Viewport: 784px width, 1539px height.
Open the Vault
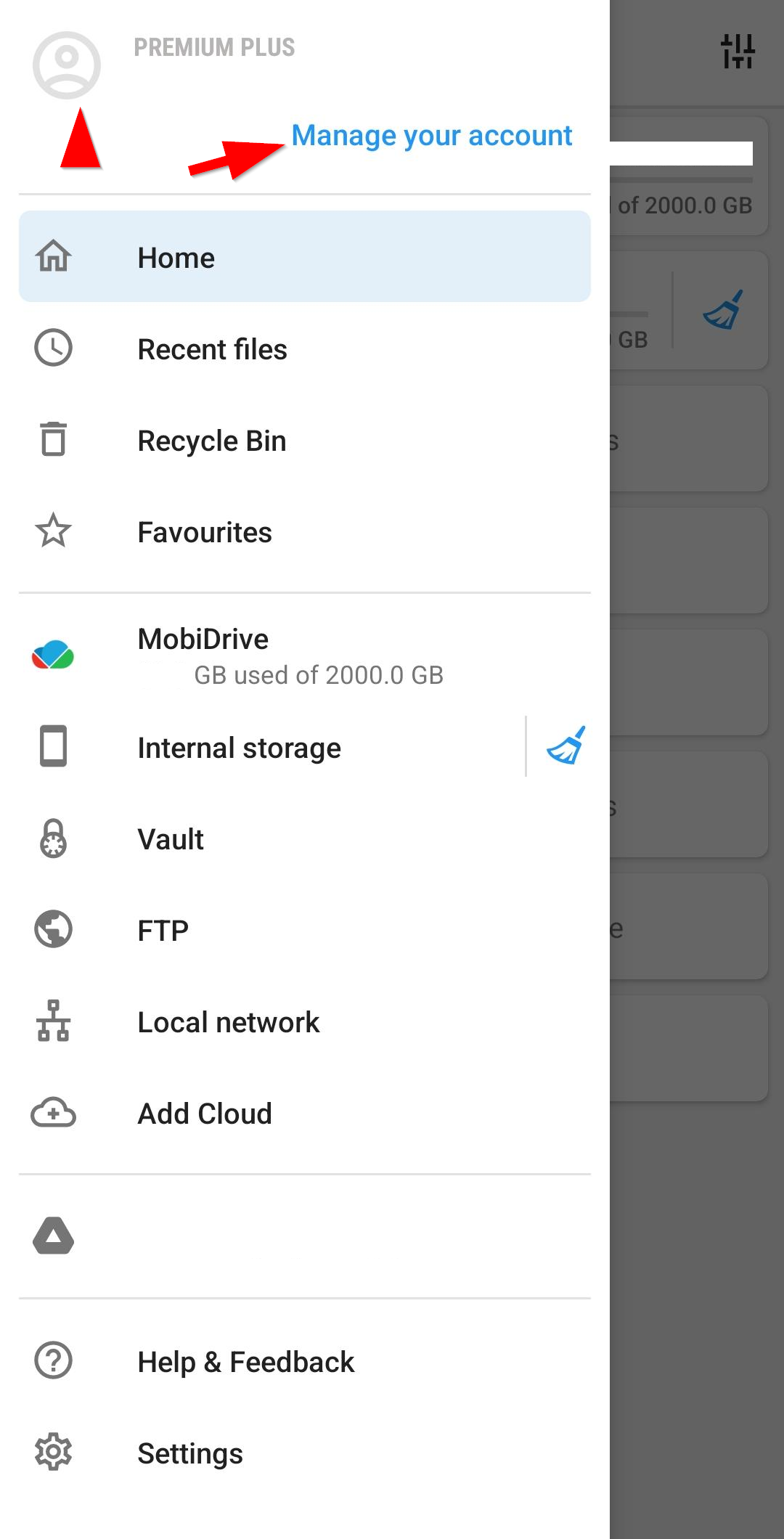point(305,839)
